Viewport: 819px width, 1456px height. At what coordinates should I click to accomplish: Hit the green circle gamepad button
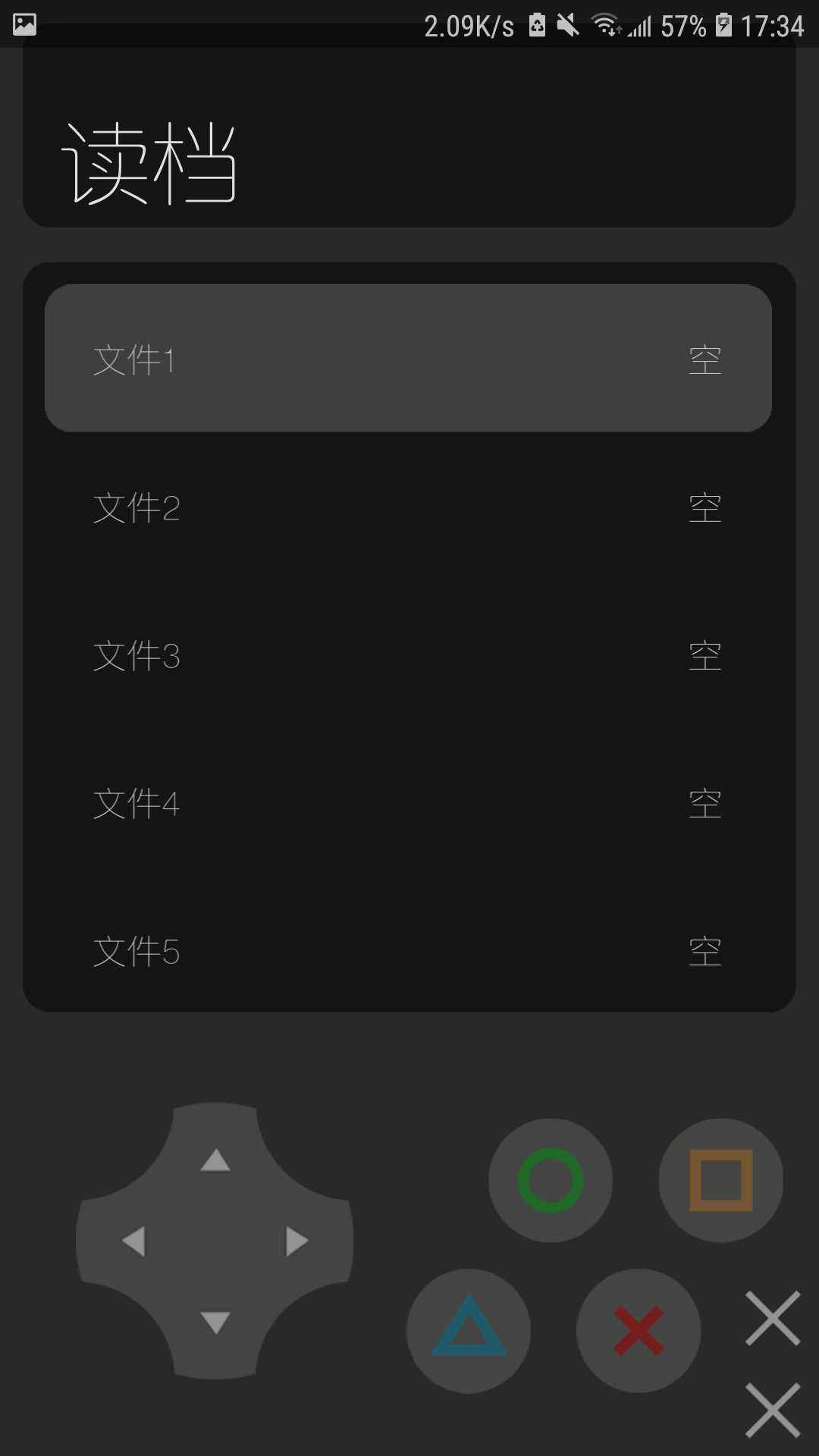tap(551, 1180)
